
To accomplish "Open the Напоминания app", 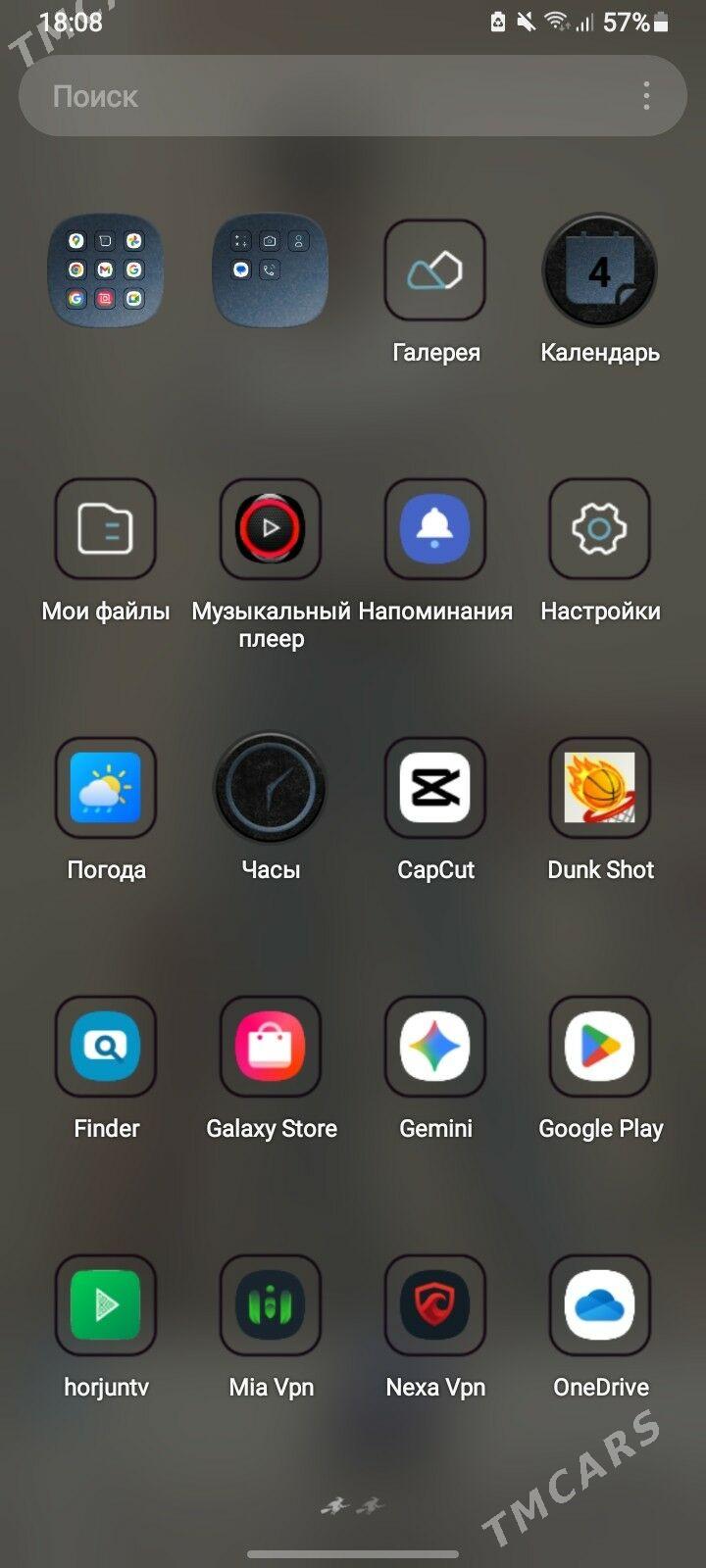I will [x=435, y=529].
